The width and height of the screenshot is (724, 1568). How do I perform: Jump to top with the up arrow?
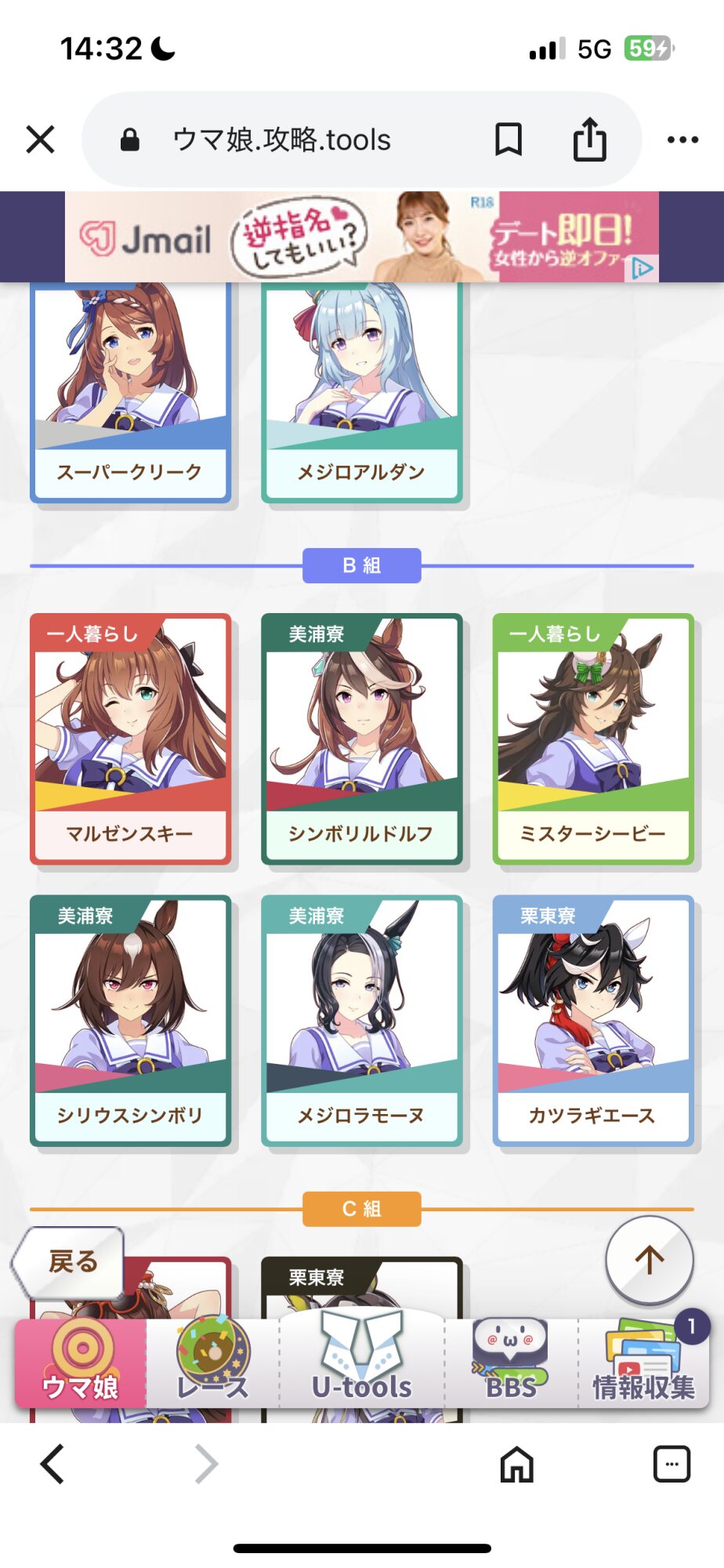(x=650, y=1260)
